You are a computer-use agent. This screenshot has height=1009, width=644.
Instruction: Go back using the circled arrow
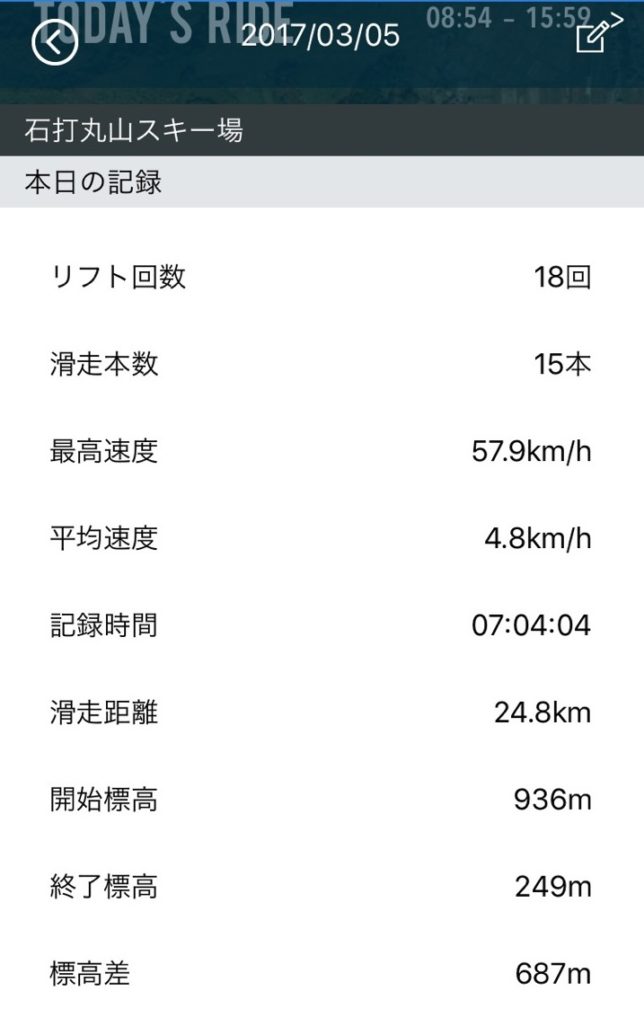pos(54,43)
